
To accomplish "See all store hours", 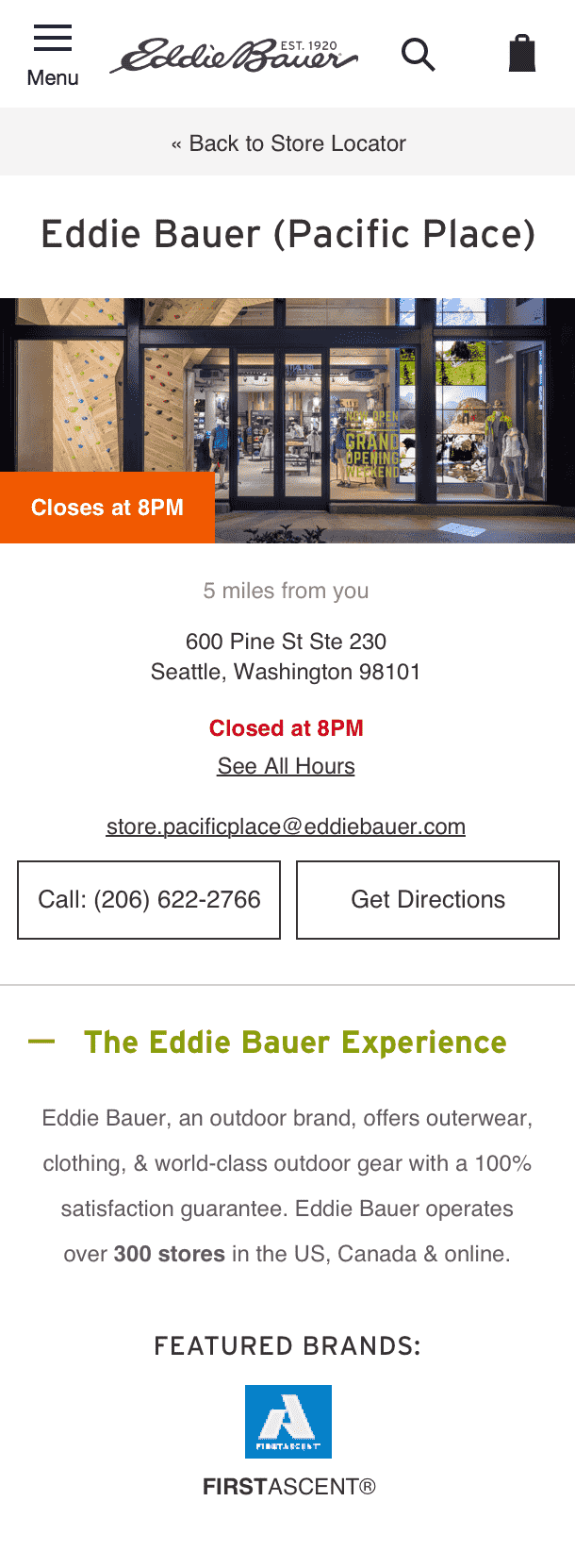I will [286, 766].
